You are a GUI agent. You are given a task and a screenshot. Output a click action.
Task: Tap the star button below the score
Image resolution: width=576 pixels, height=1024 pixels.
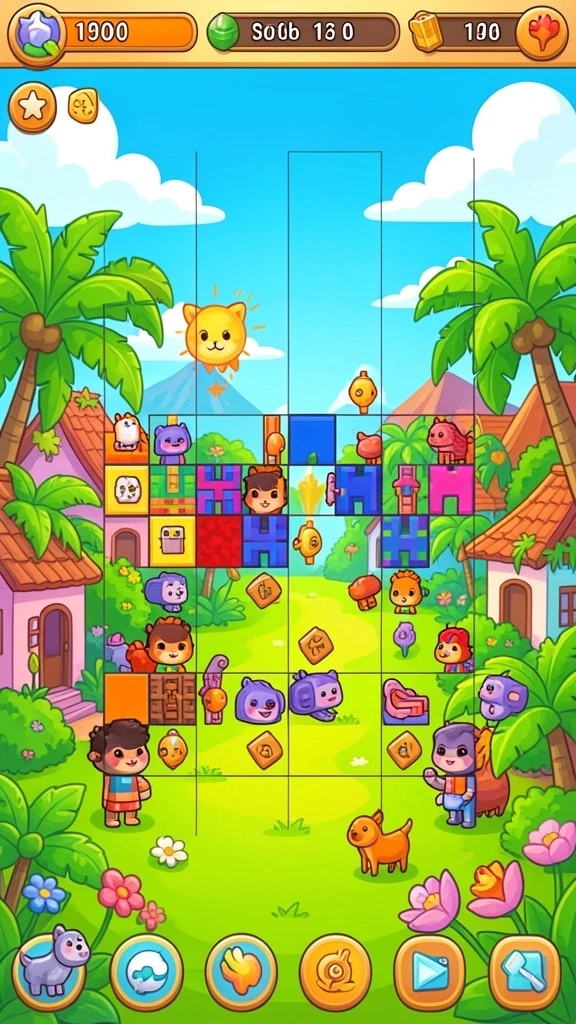(x=32, y=107)
